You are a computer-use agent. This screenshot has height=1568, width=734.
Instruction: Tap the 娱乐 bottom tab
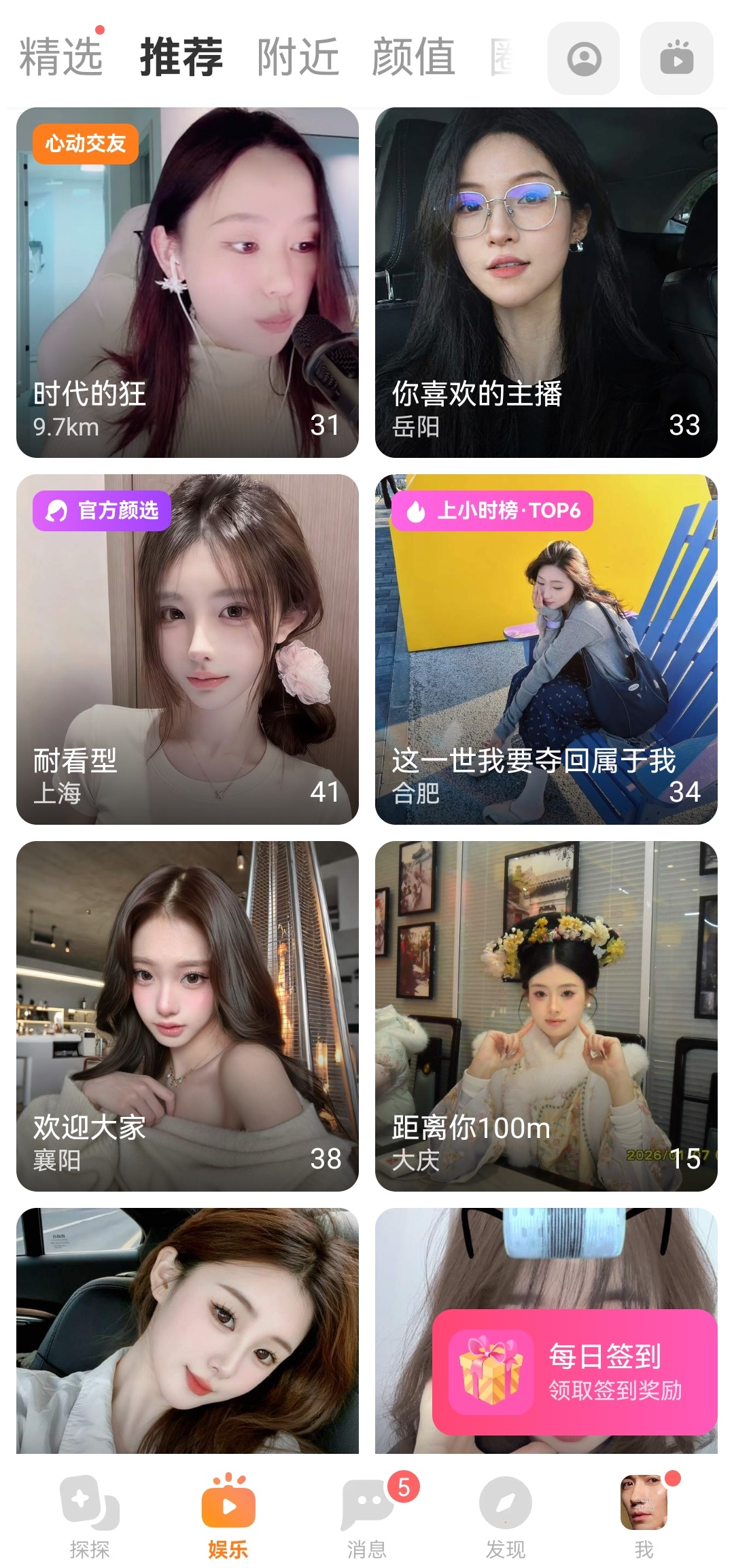(228, 1515)
